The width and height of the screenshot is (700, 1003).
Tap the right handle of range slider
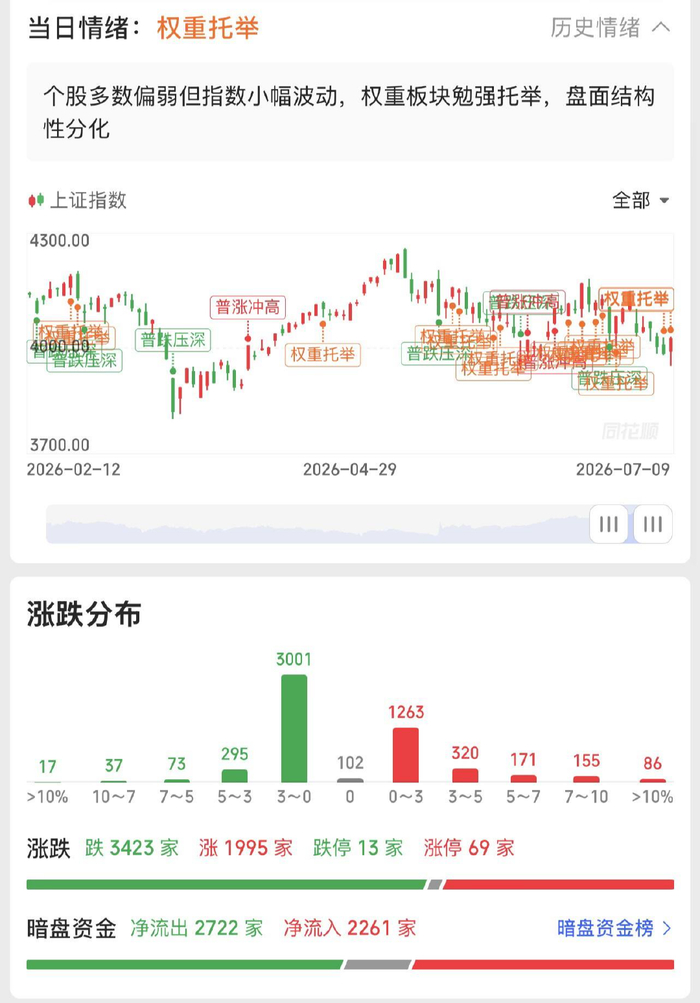point(653,524)
